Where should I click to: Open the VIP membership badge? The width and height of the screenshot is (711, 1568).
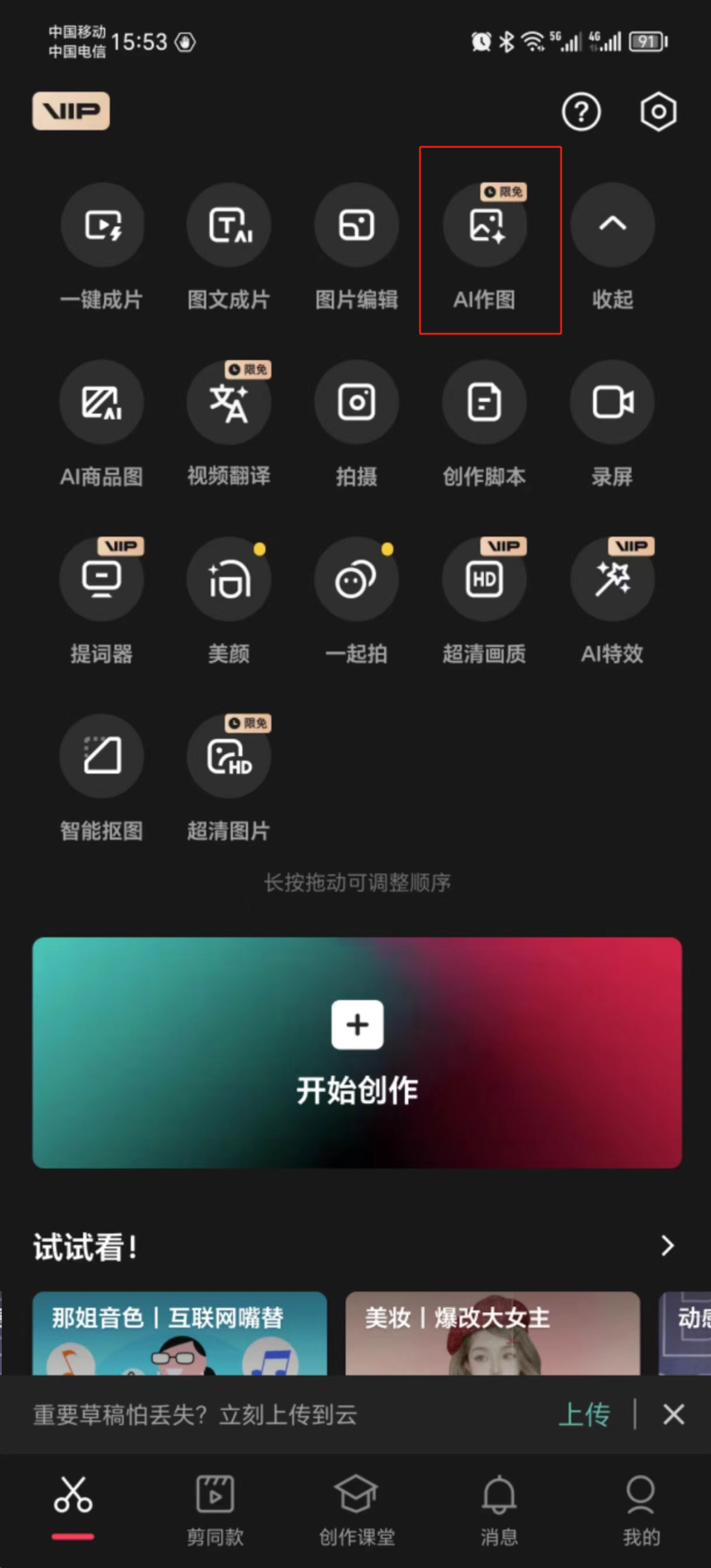[x=71, y=111]
